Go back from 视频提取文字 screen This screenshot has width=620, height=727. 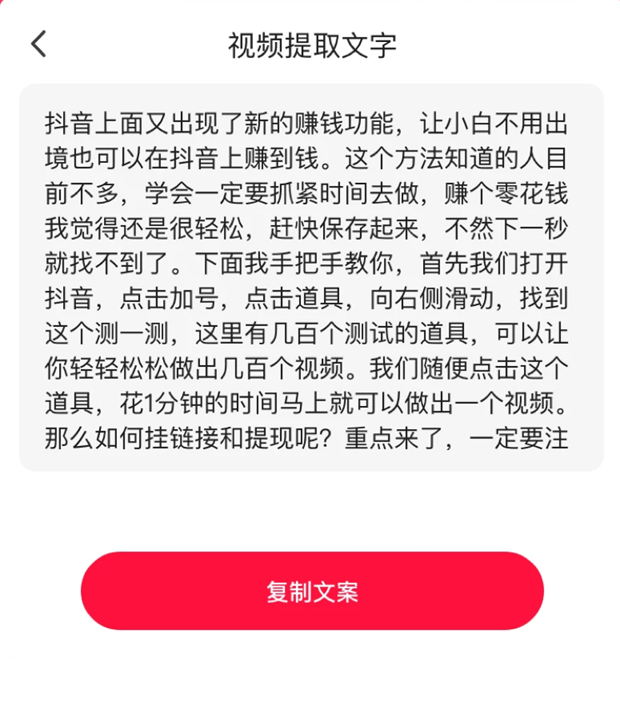(x=39, y=44)
